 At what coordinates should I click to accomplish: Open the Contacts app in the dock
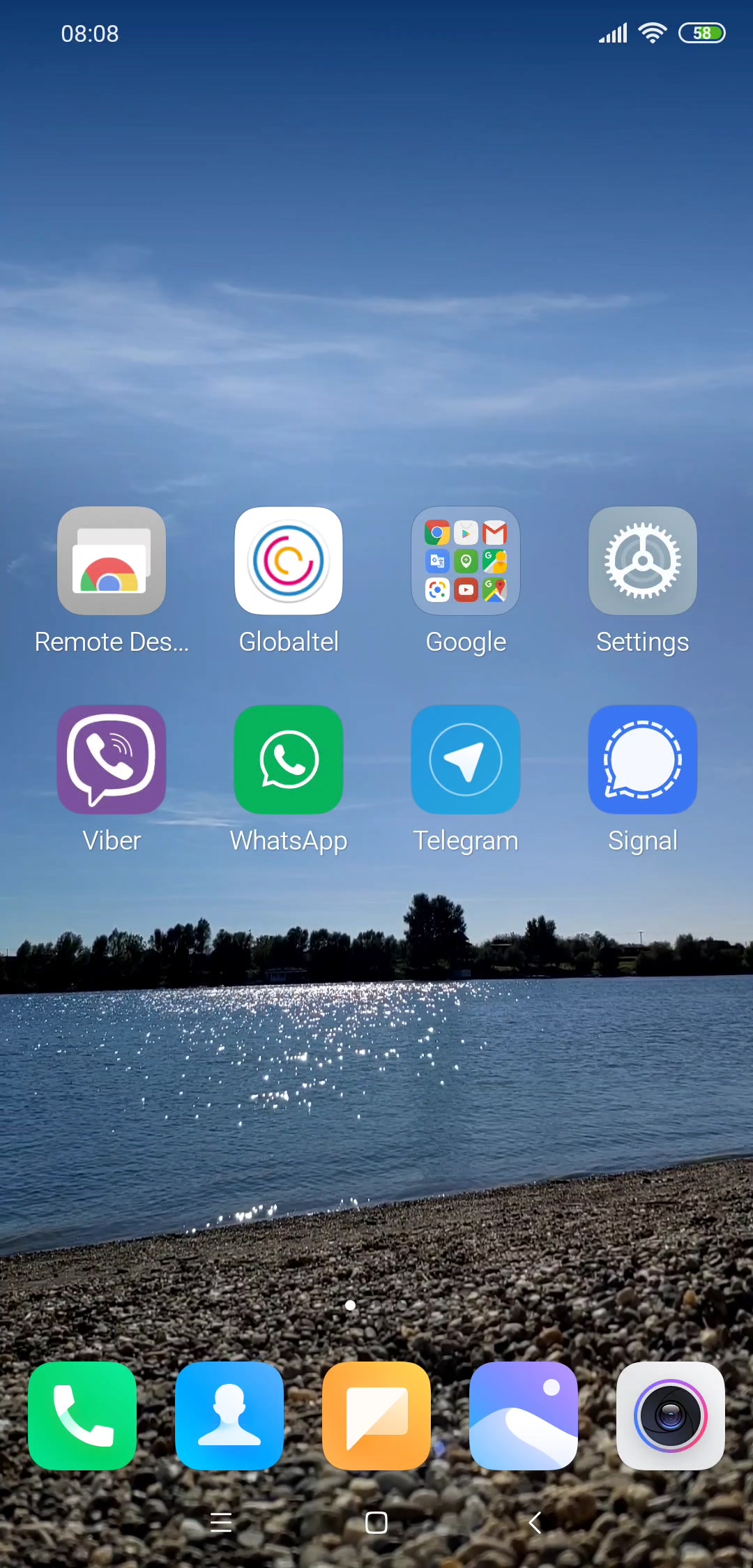[x=229, y=1416]
